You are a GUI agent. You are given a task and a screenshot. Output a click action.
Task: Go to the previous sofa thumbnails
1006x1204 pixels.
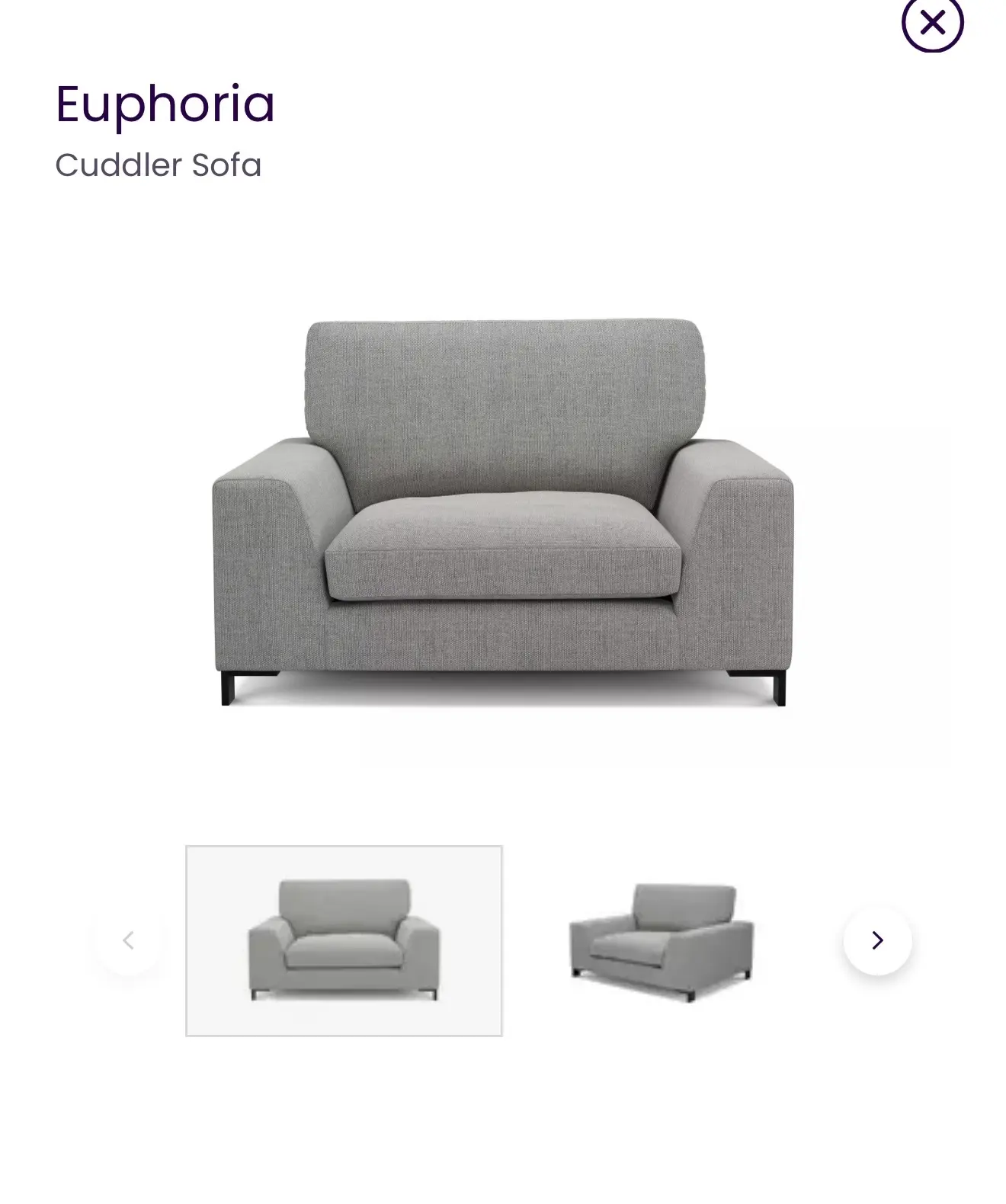pyautogui.click(x=129, y=940)
